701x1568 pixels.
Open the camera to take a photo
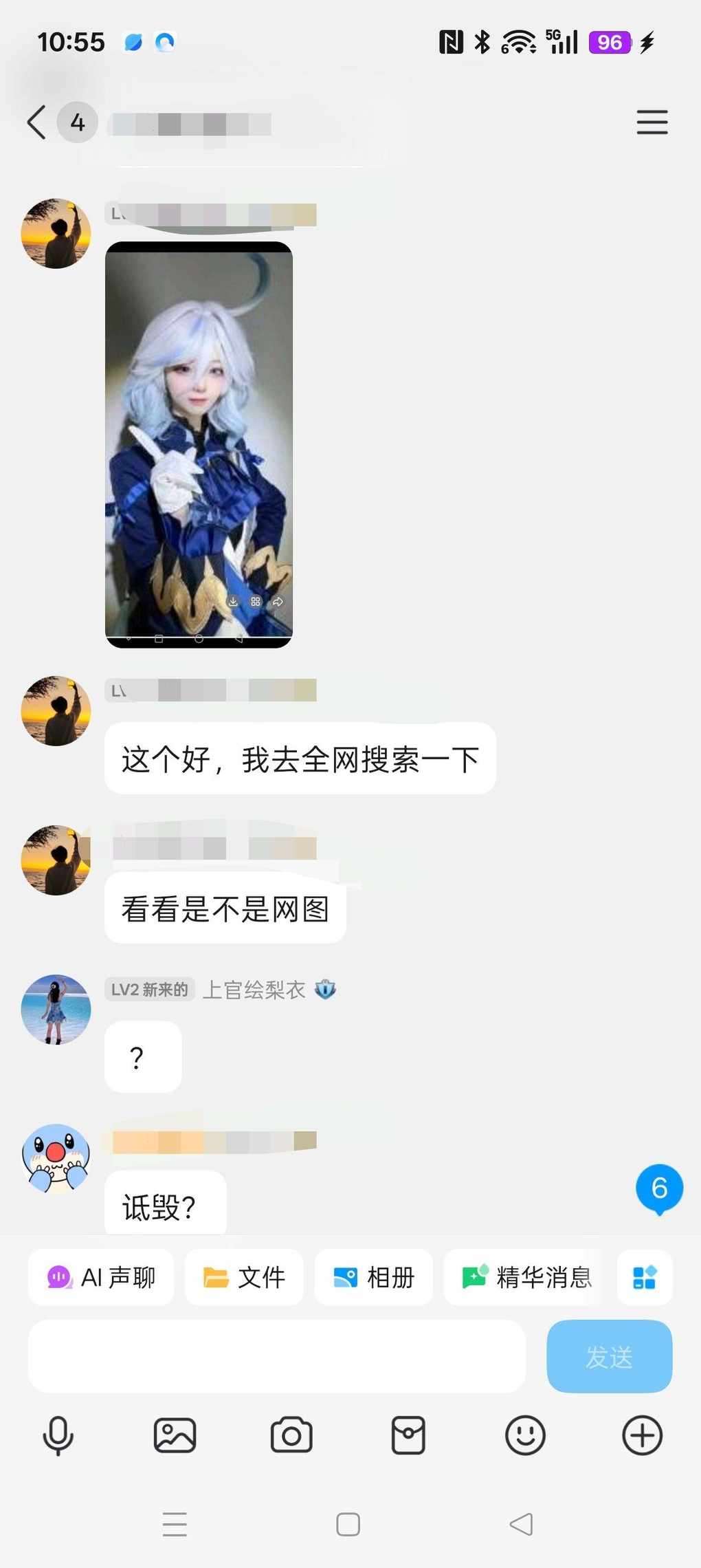coord(291,1435)
